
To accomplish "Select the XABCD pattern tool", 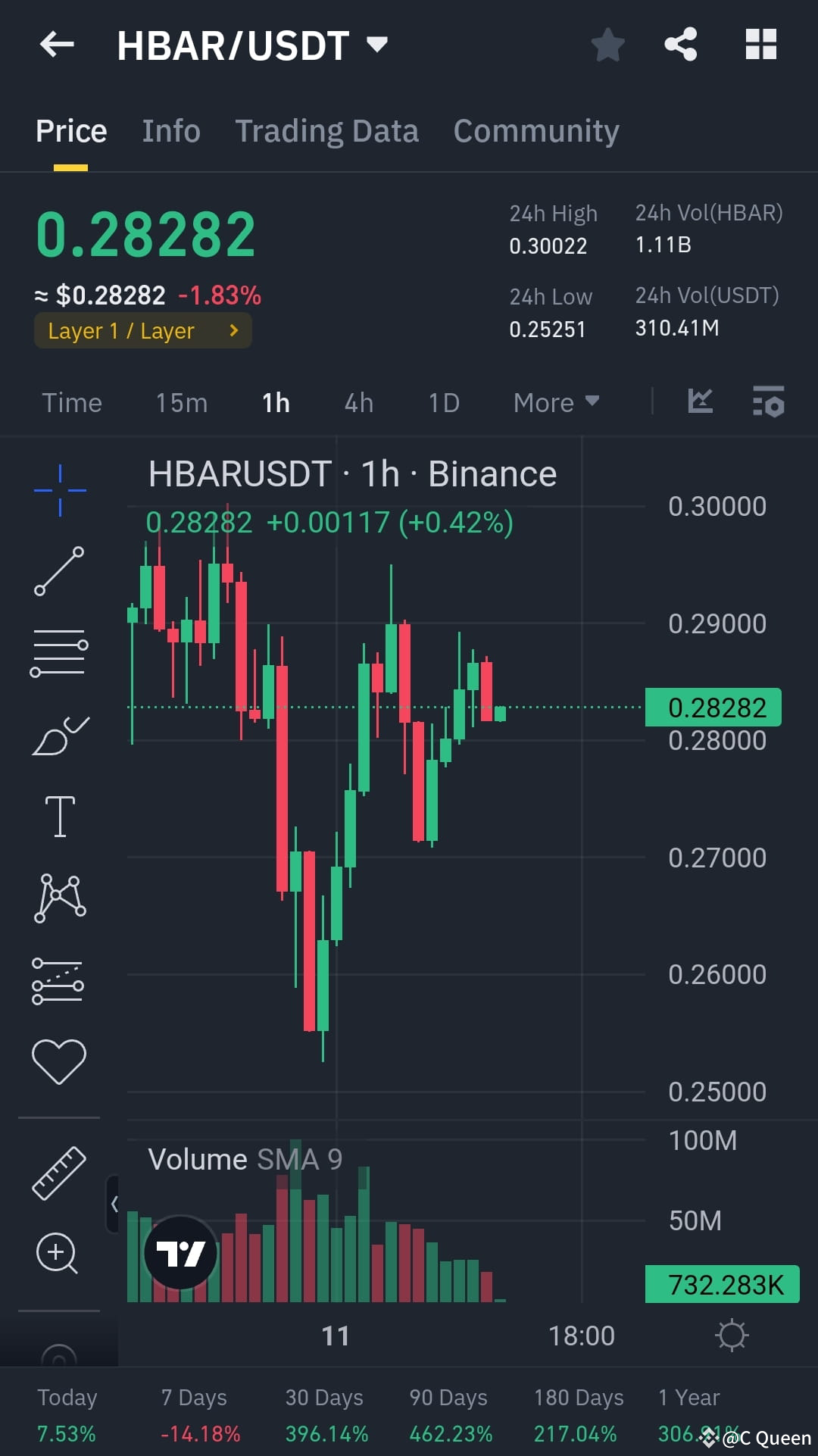I will pyautogui.click(x=60, y=895).
